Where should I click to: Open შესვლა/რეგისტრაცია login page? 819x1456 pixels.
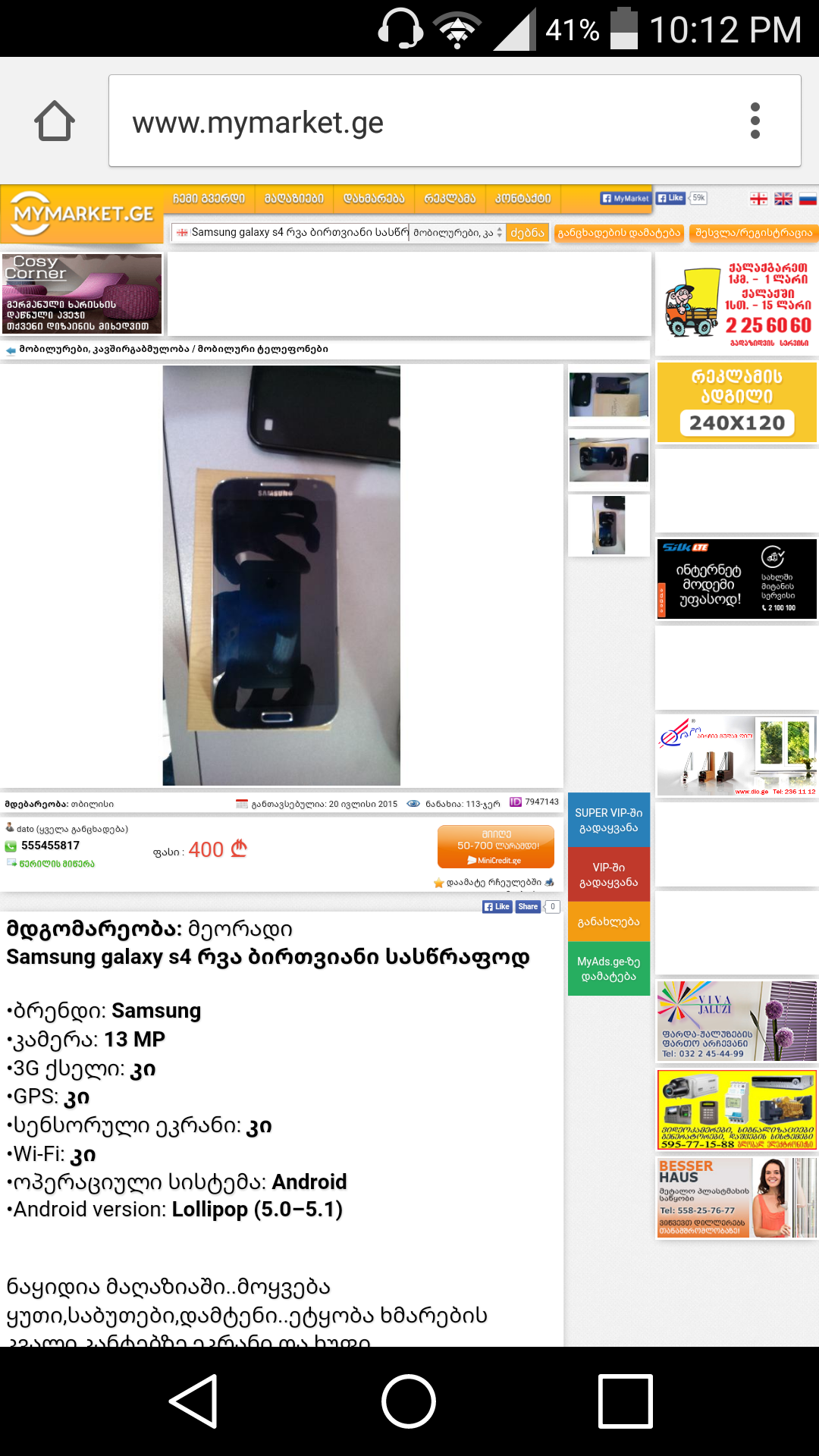[x=753, y=233]
